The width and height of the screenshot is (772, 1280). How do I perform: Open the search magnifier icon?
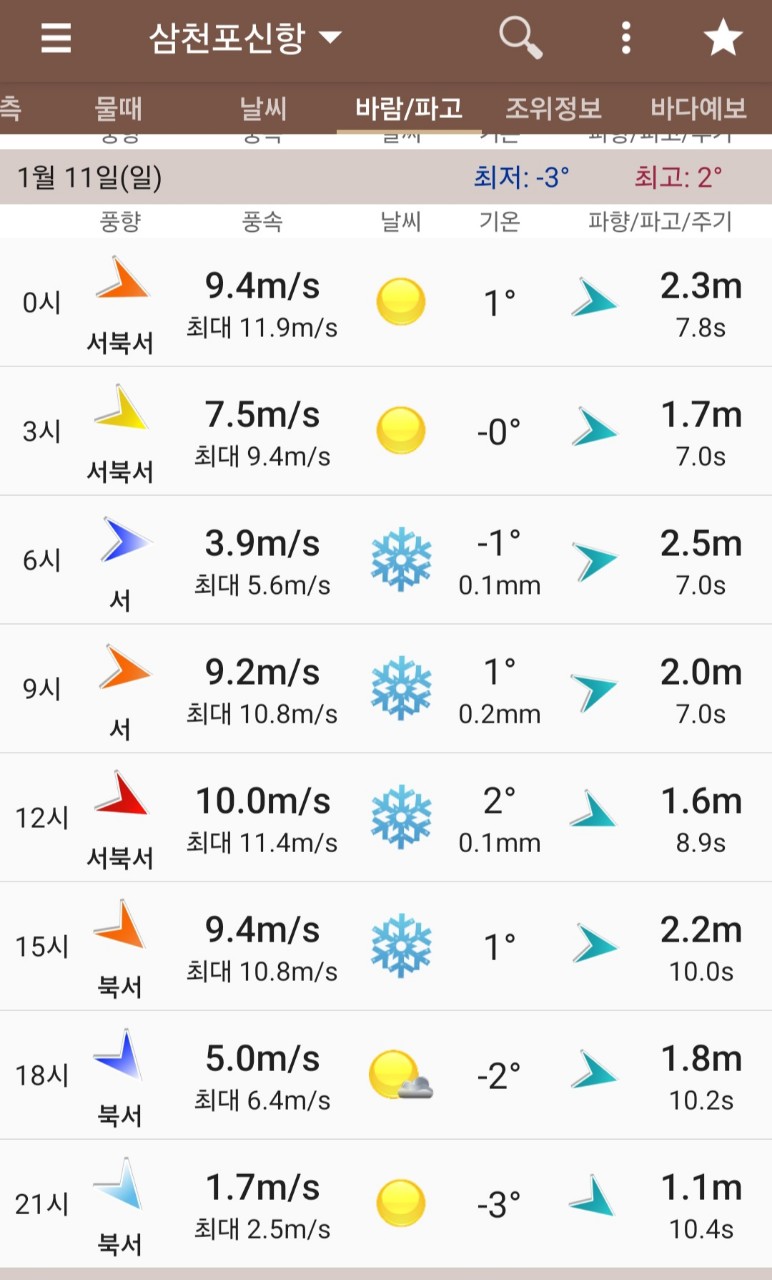pos(520,38)
